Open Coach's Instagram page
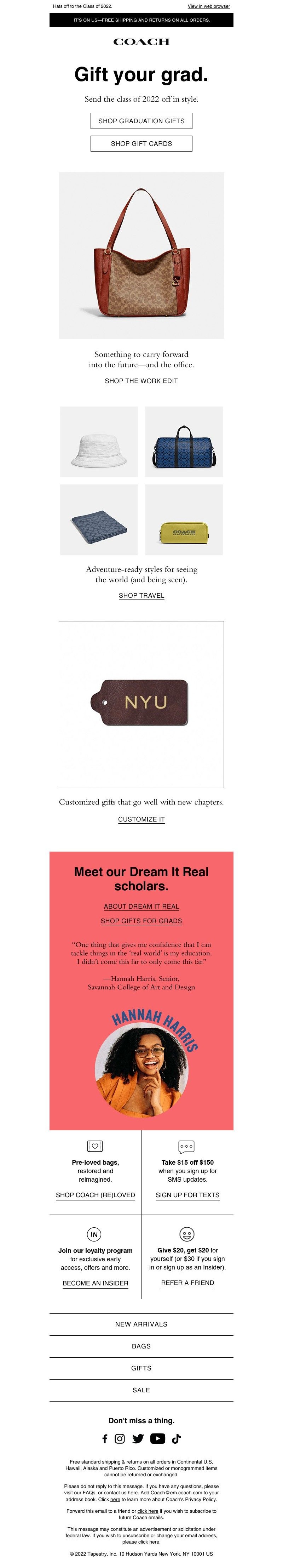Image resolution: width=283 pixels, height=1568 pixels. [x=120, y=1438]
